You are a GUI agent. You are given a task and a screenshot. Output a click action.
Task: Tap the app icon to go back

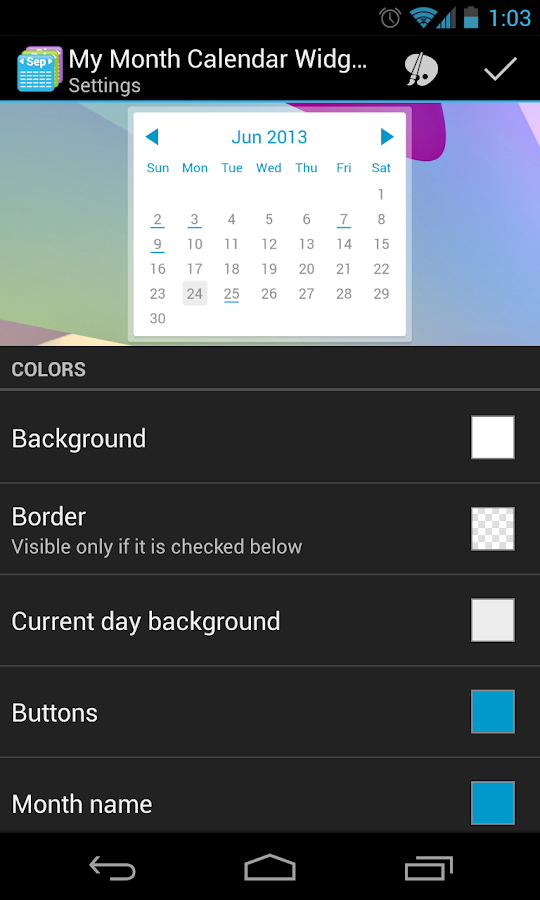click(38, 69)
